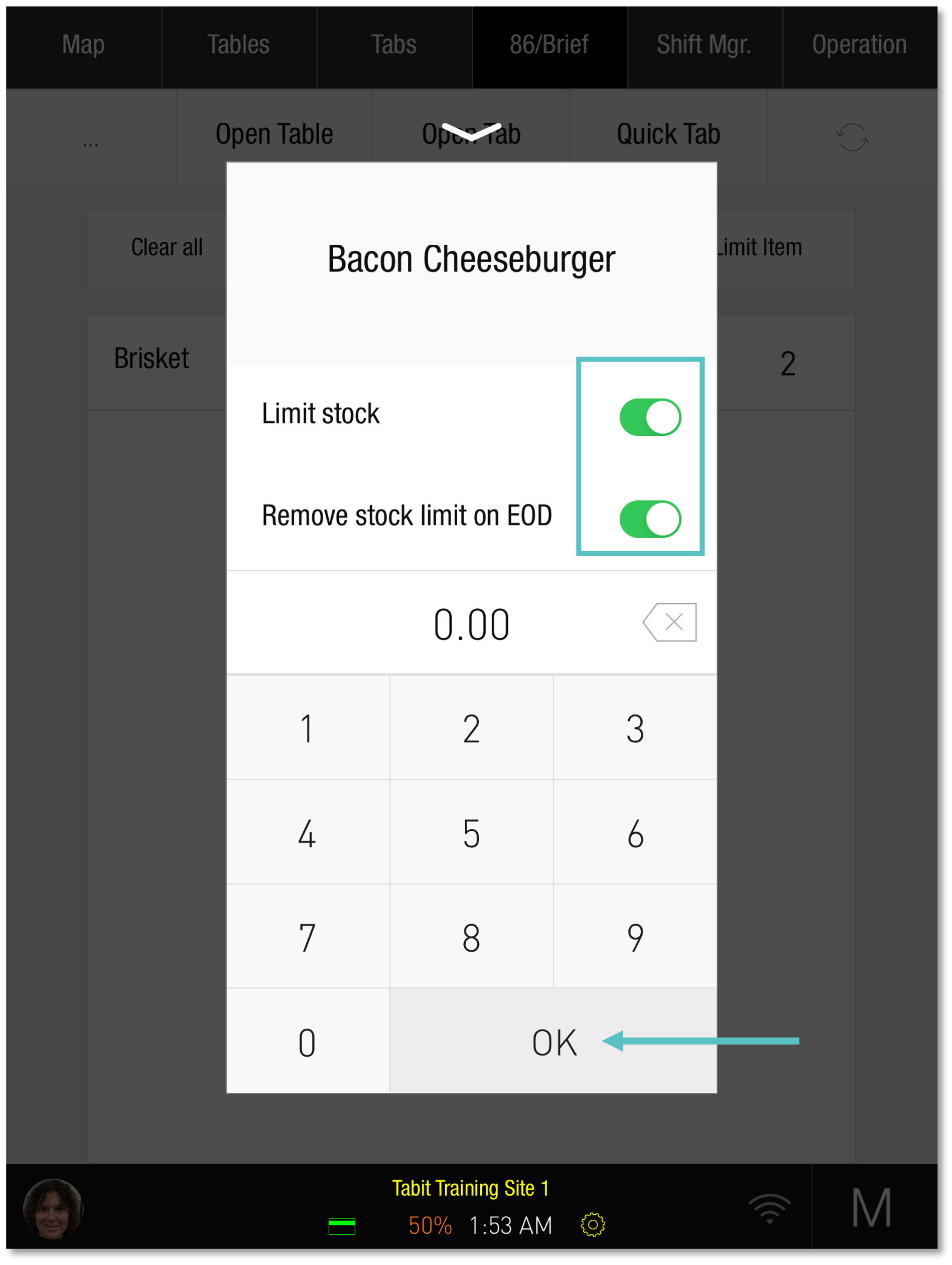Enter digit 3 on the keypad

click(635, 728)
